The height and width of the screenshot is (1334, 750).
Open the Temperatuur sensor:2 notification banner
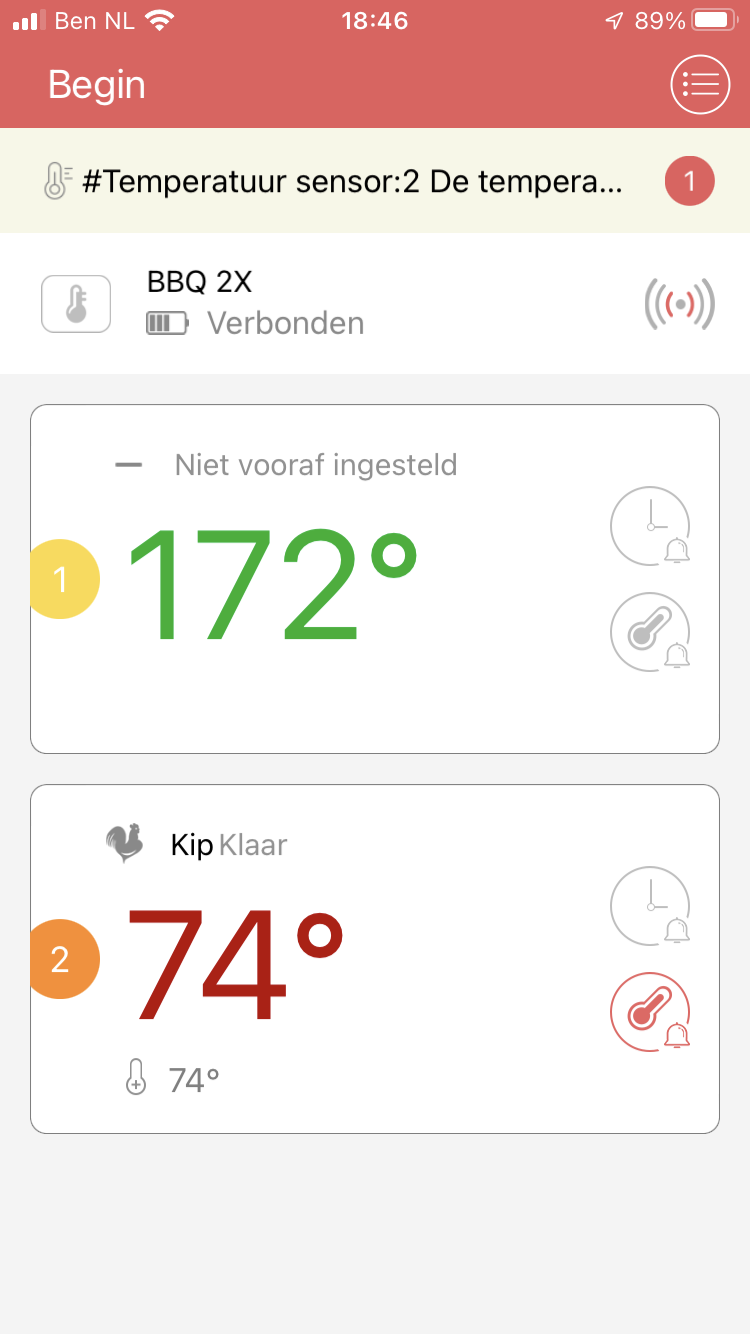coord(350,182)
